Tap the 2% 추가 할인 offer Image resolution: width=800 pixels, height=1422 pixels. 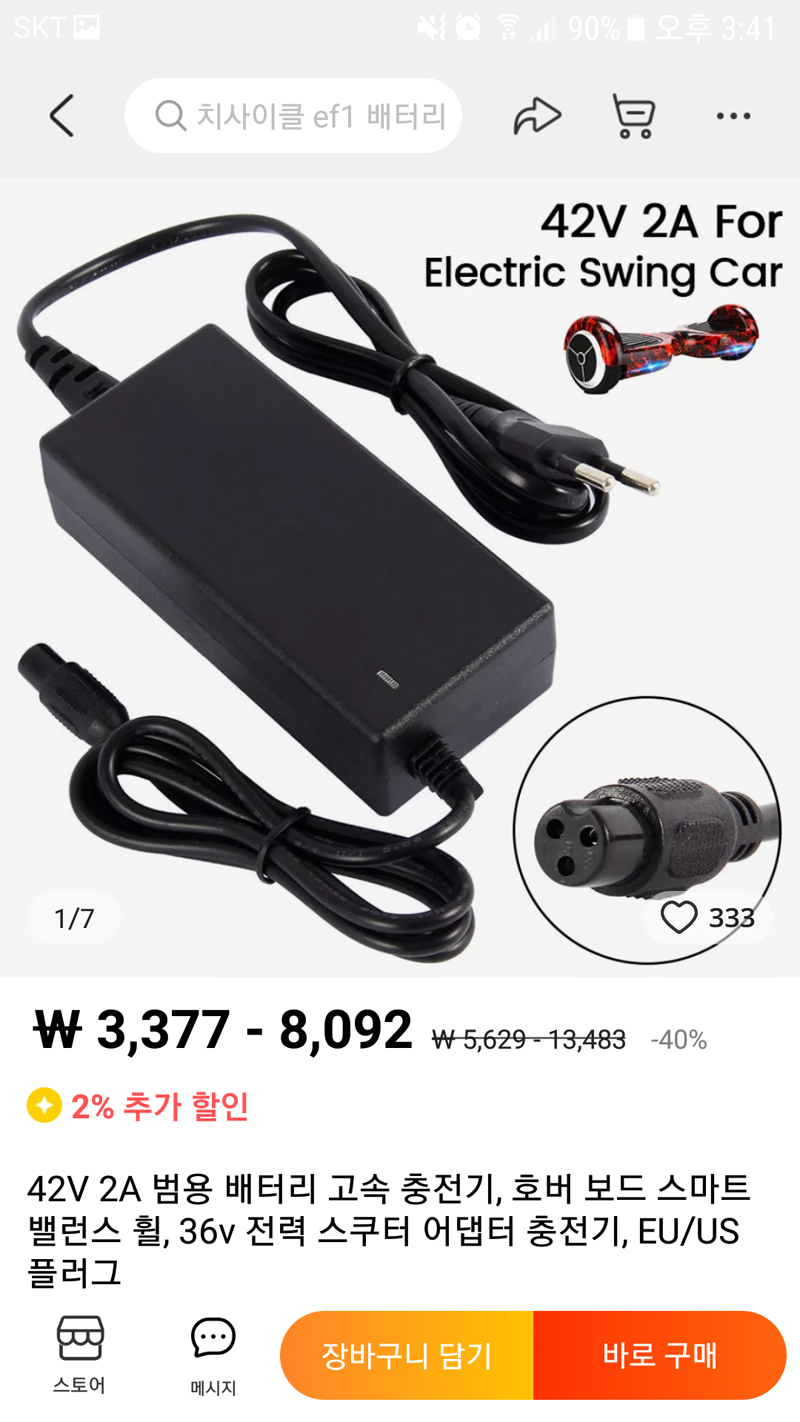[x=140, y=1106]
